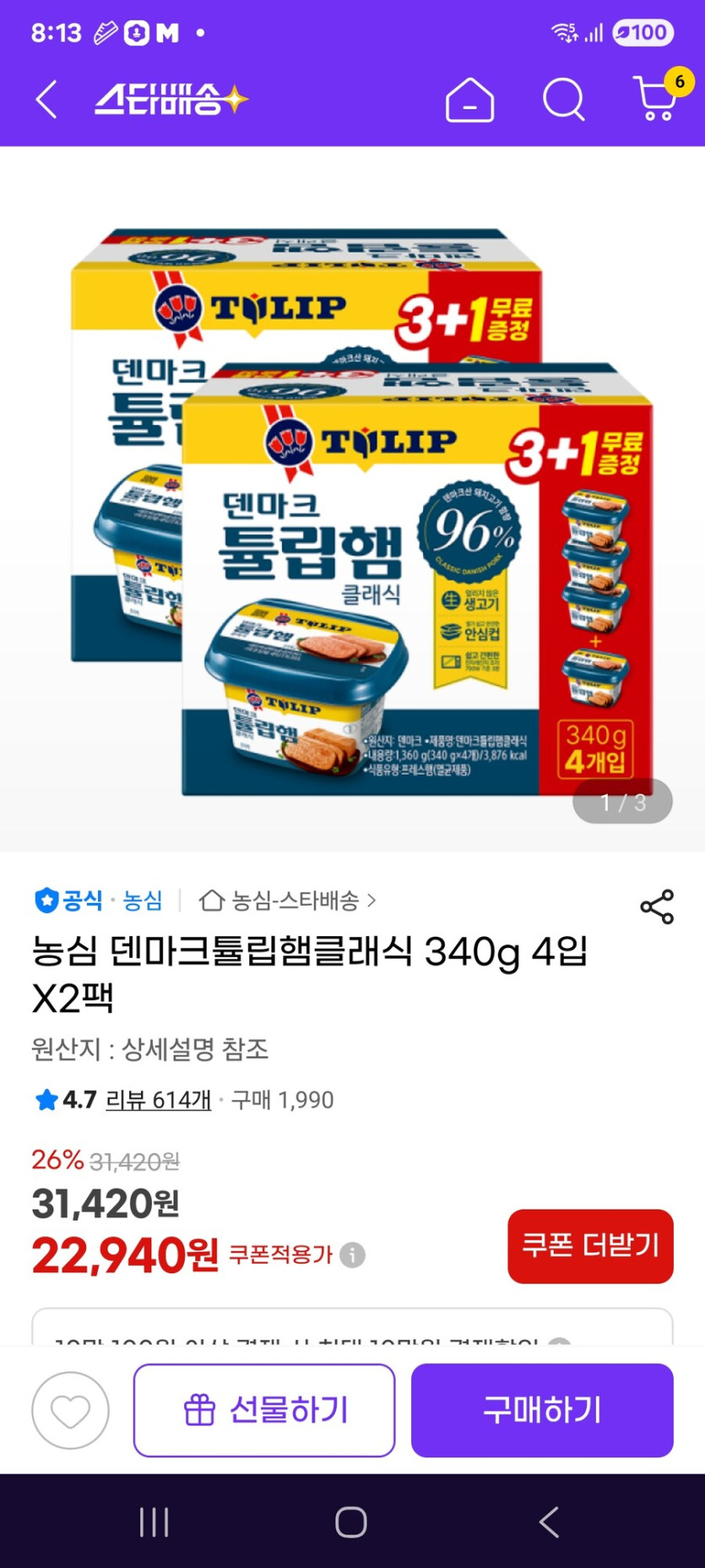705x1568 pixels.
Task: Tap the 농심 seller name link
Action: pyautogui.click(x=144, y=900)
